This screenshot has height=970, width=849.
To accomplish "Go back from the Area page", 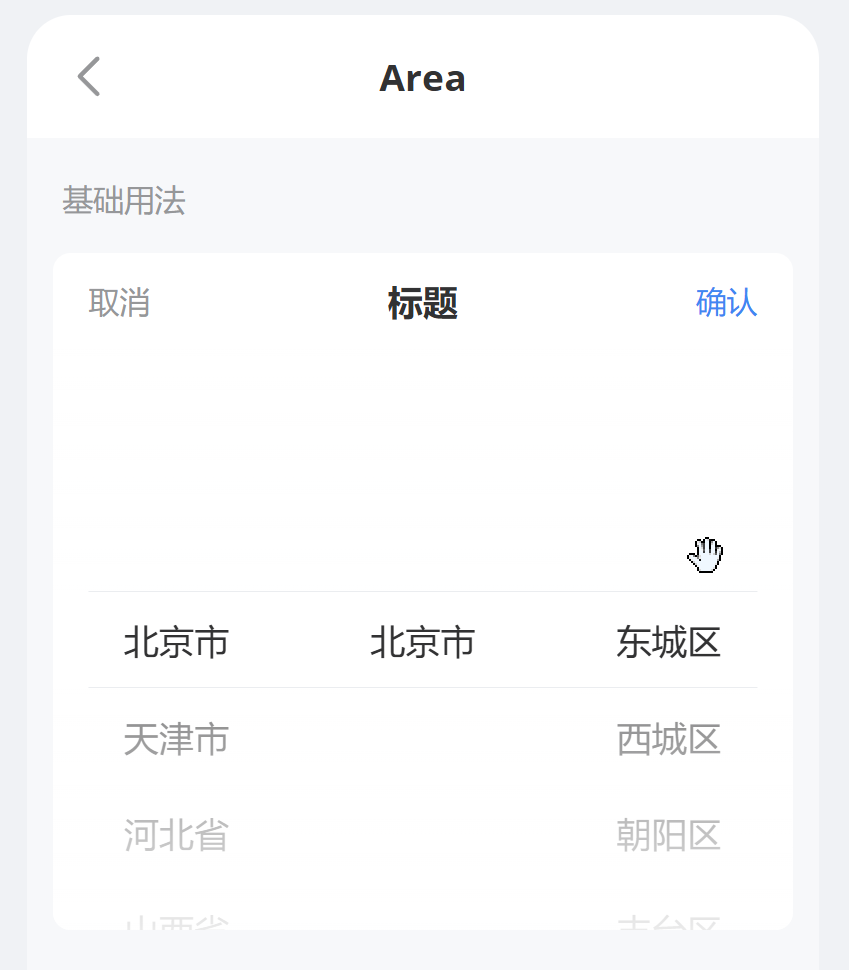I will pyautogui.click(x=89, y=77).
